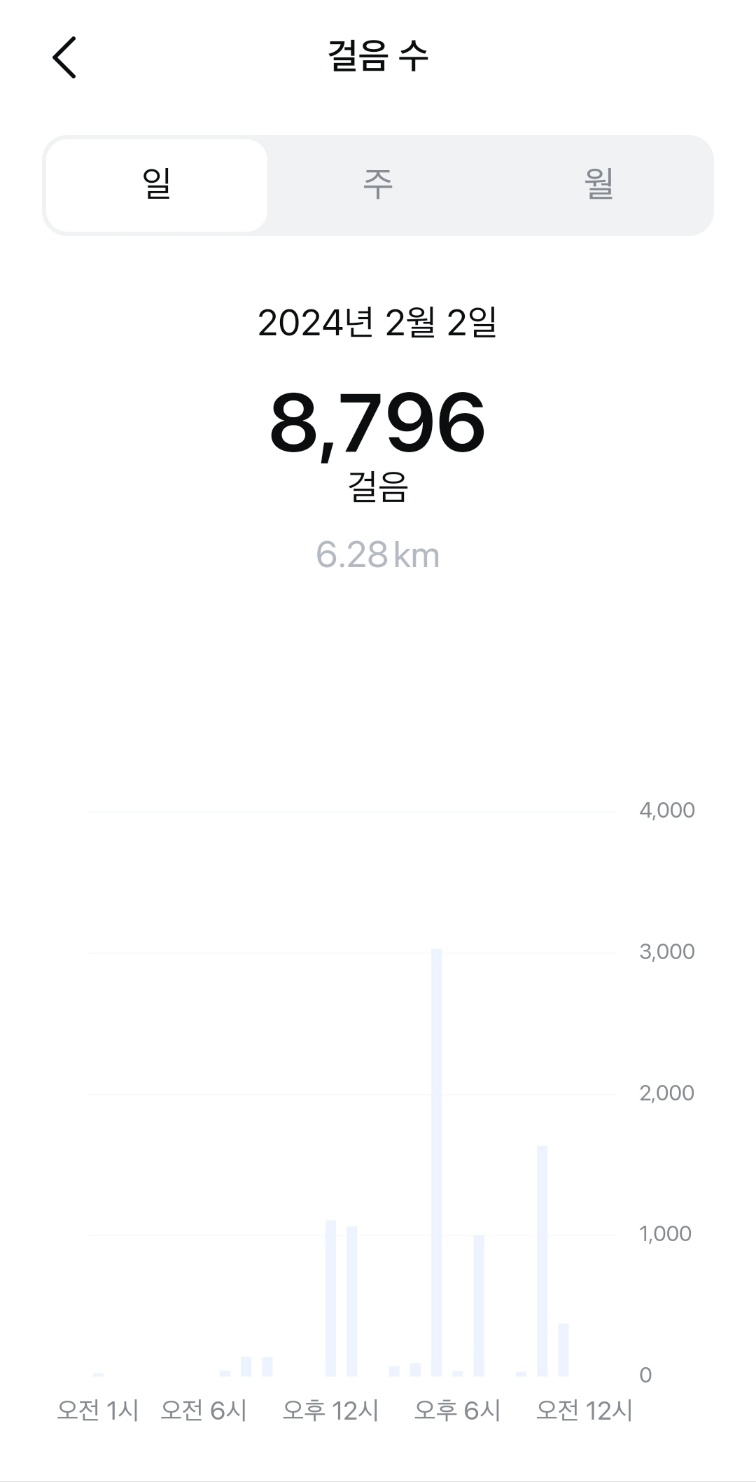Go back from the 걸음 수 screen
This screenshot has height=1482, width=756.
pyautogui.click(x=65, y=57)
